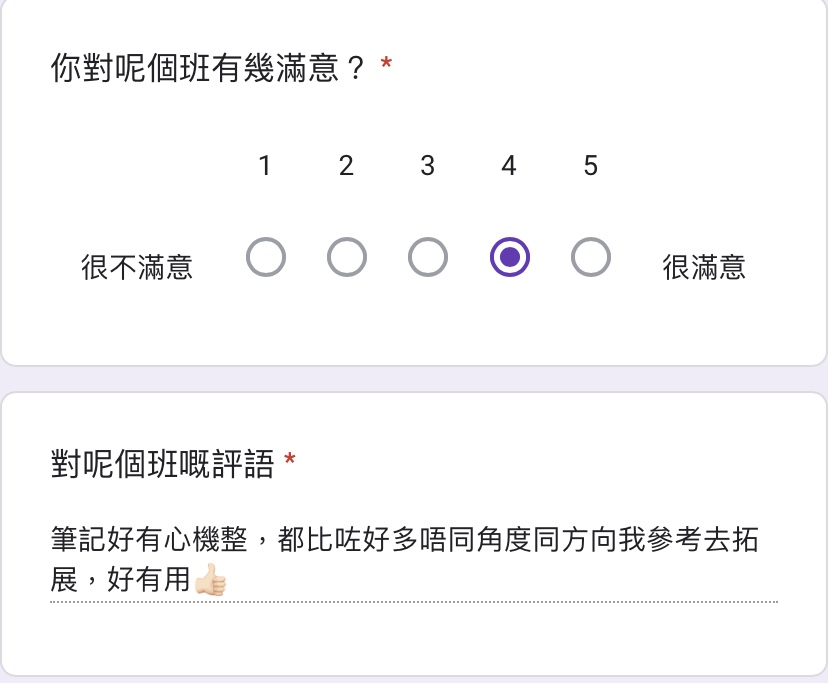Viewport: 828px width, 683px height.
Task: Tap the selected rating 4 radio button
Action: point(510,258)
